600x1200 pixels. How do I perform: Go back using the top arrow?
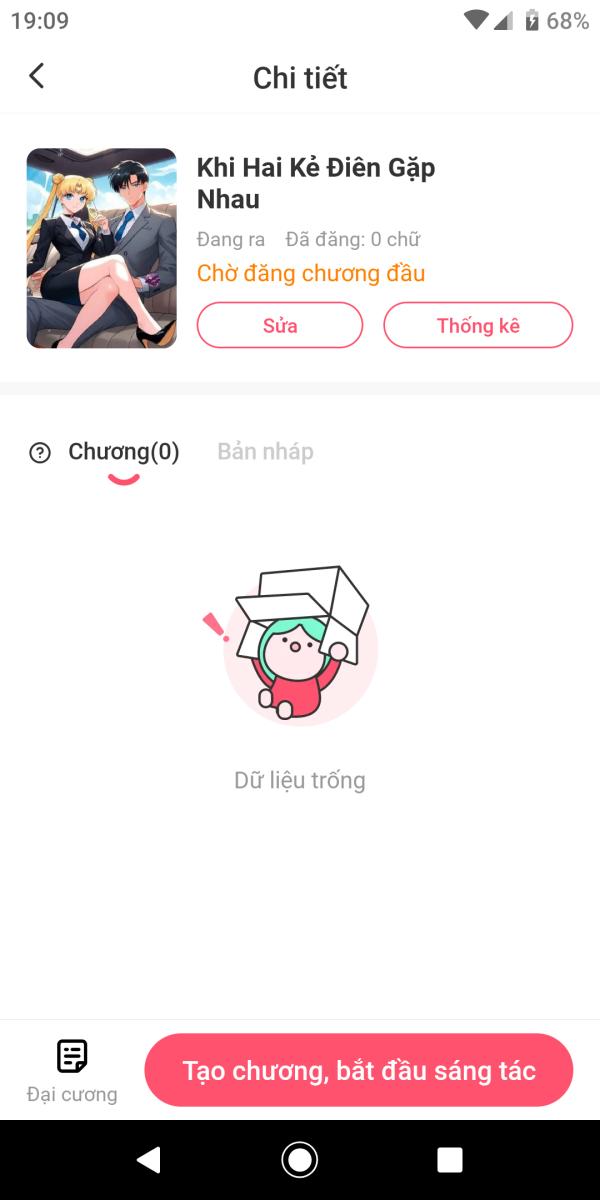pyautogui.click(x=37, y=76)
